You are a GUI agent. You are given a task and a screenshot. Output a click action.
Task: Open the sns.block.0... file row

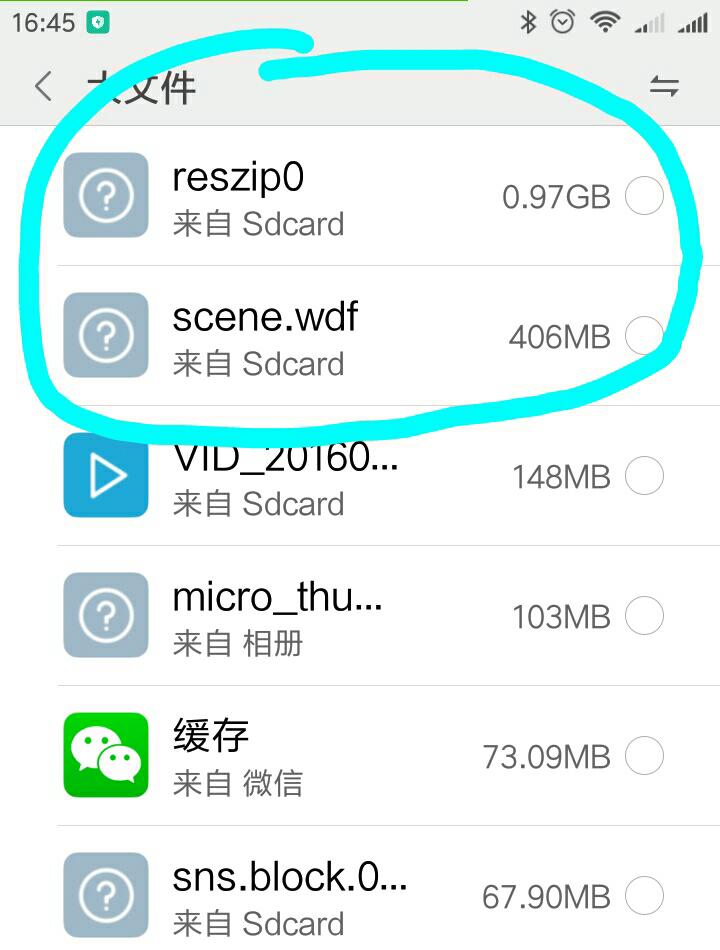point(300,896)
